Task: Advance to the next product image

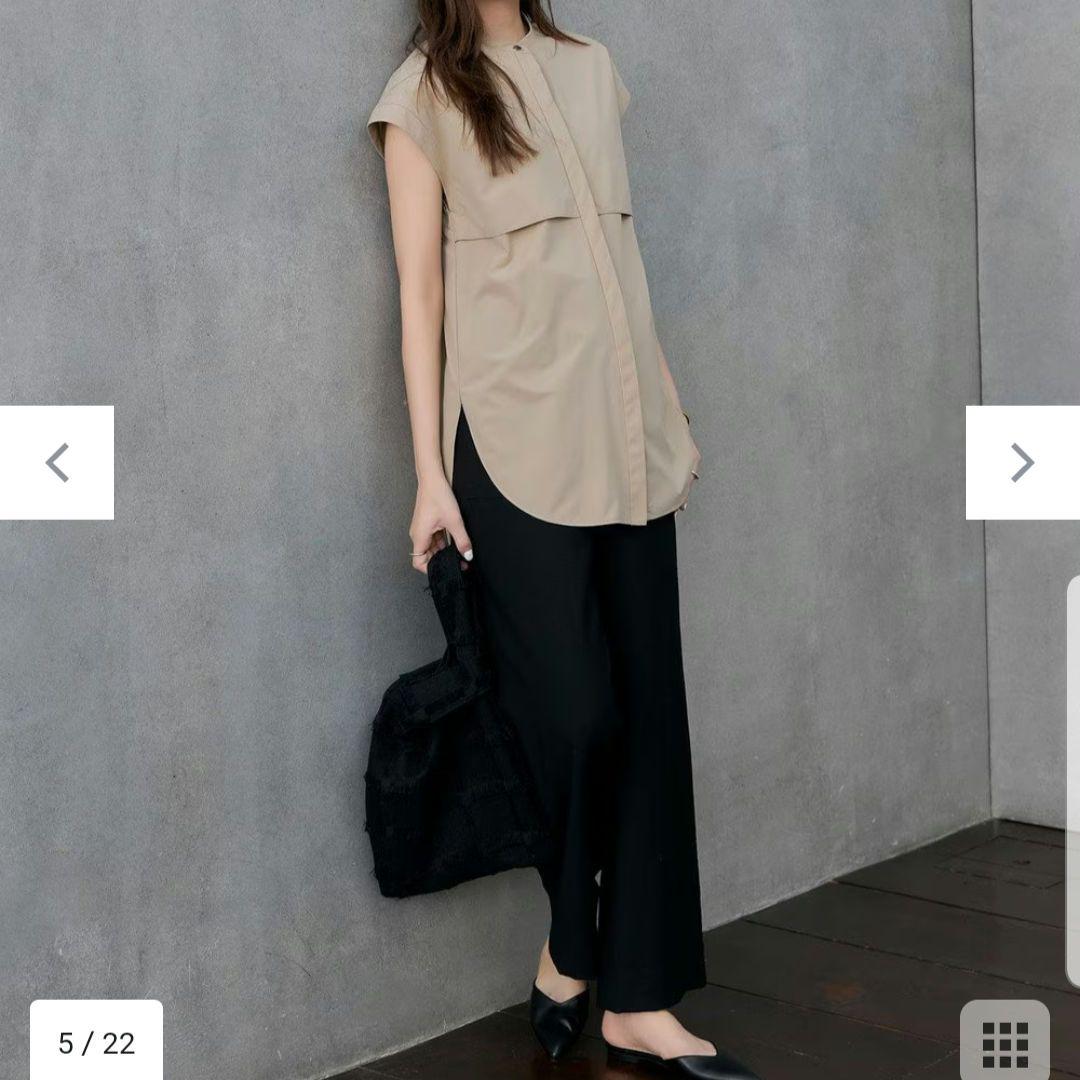Action: coord(1022,462)
